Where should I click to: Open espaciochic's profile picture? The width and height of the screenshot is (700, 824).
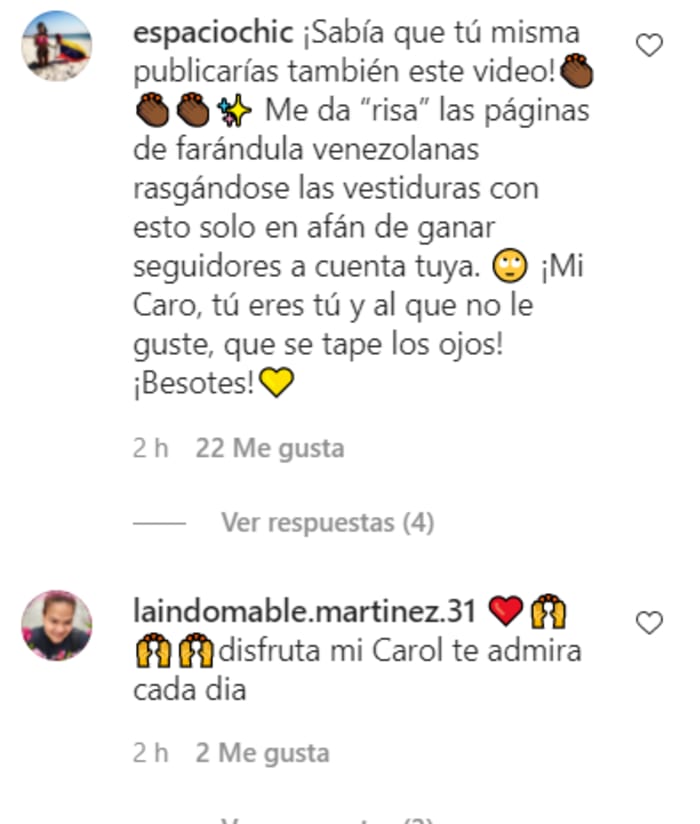click(57, 46)
